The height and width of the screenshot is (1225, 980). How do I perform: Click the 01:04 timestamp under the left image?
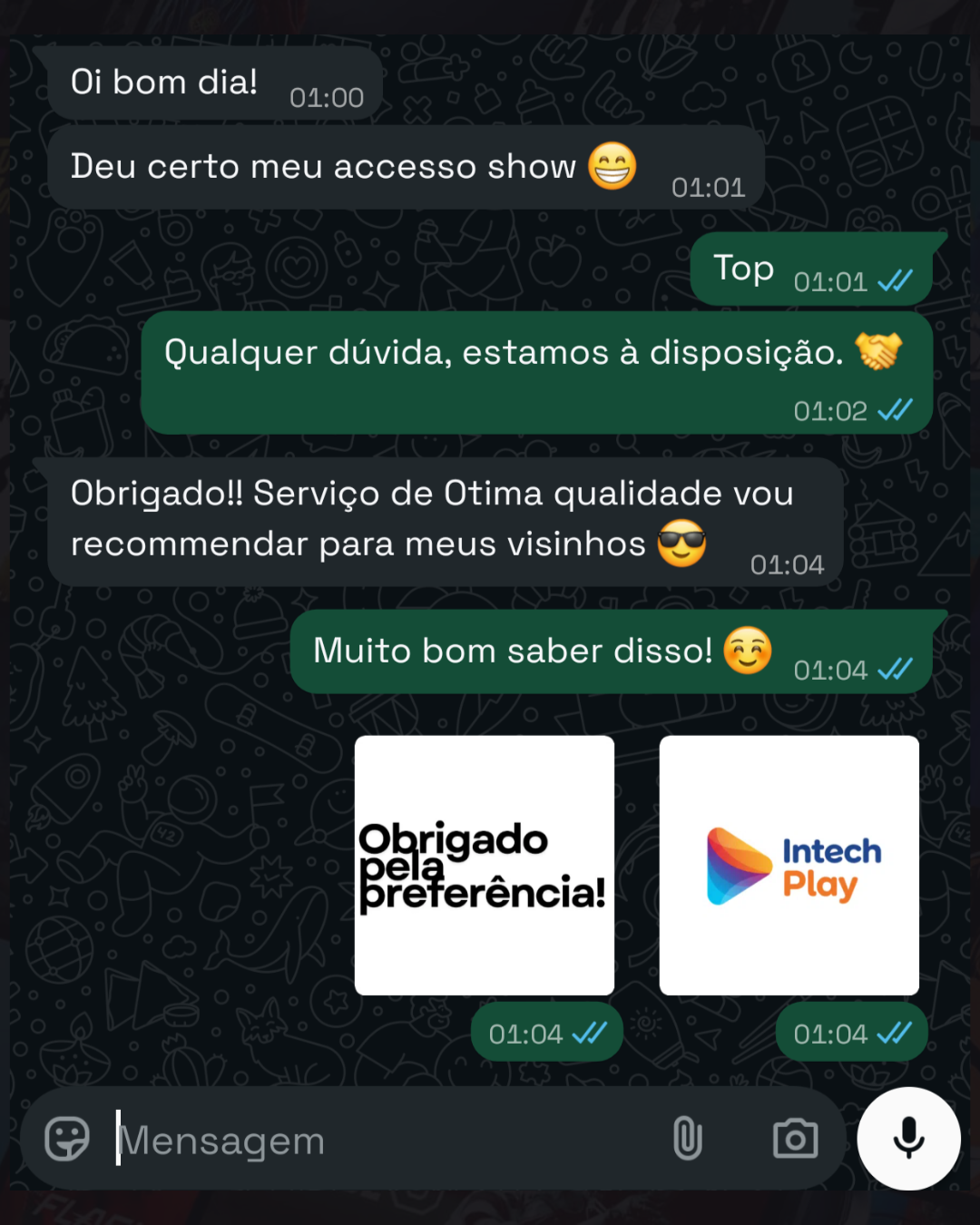522,1033
